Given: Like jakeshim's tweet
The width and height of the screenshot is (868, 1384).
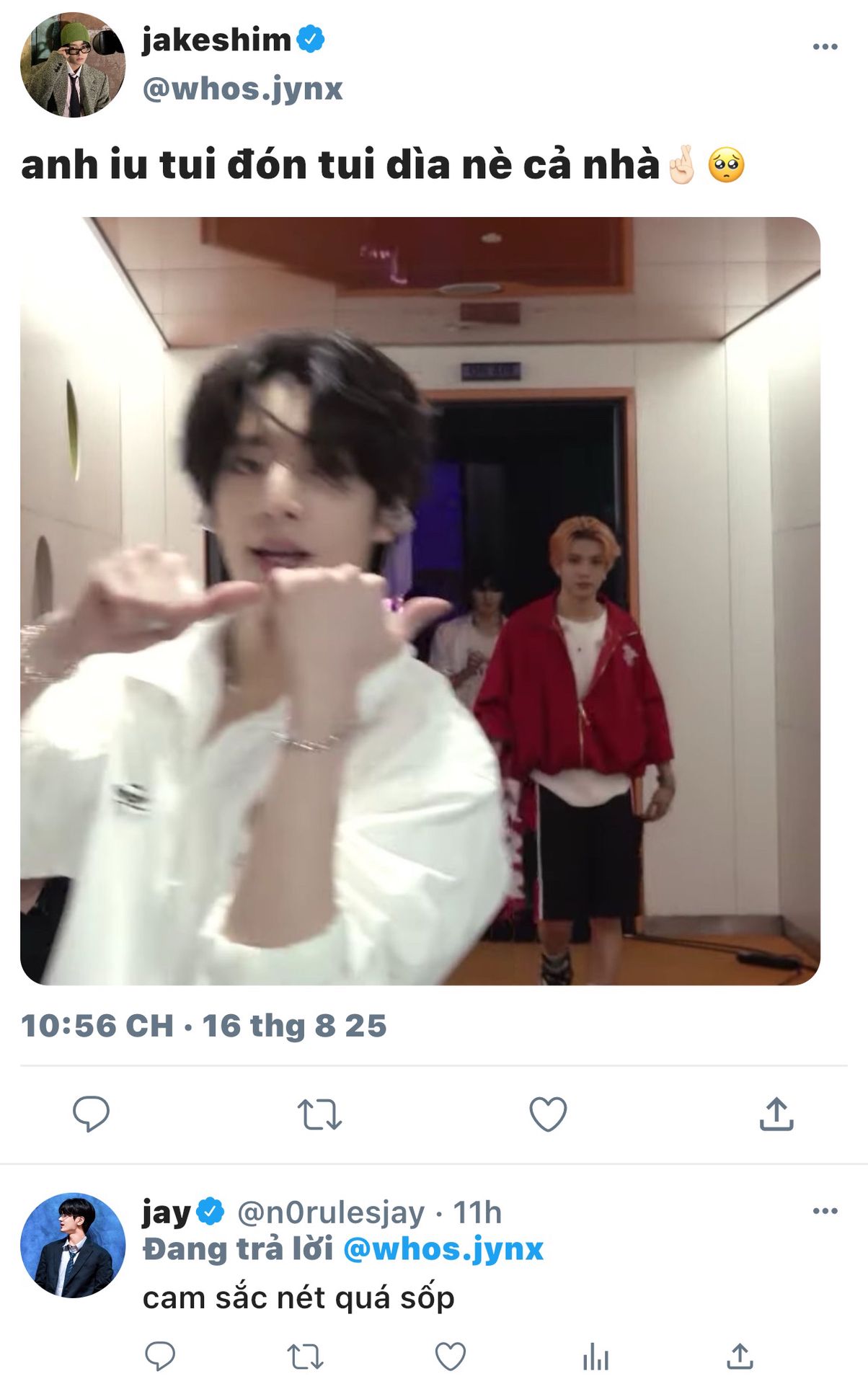Looking at the screenshot, I should point(548,1114).
